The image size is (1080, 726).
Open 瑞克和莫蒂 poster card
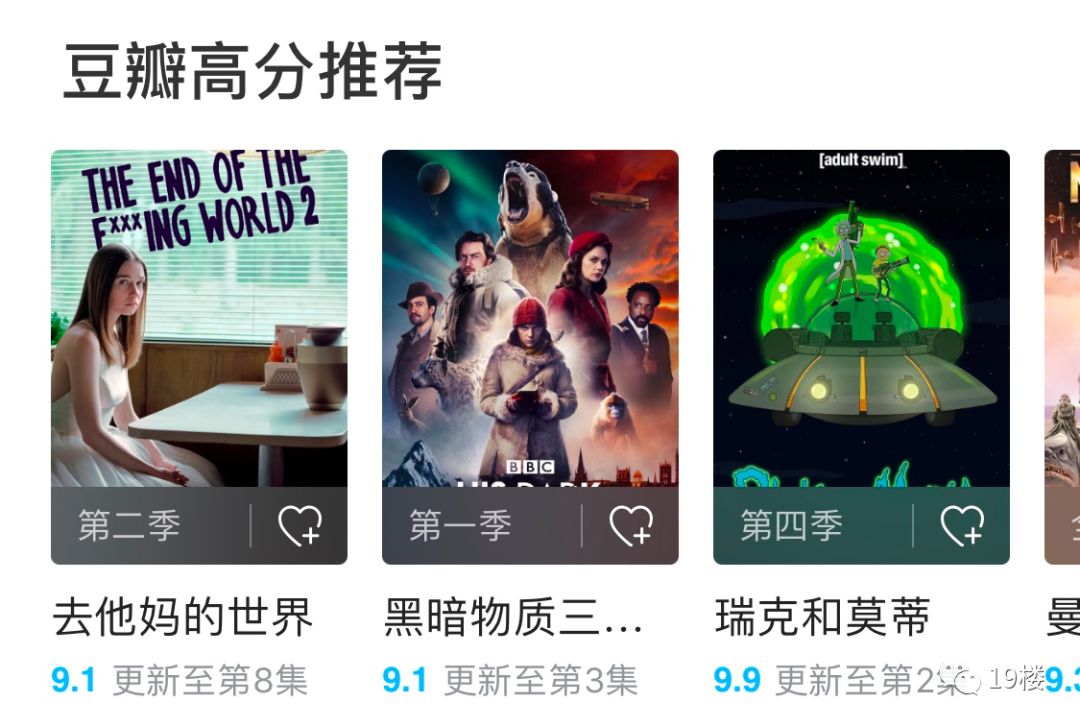(x=861, y=318)
